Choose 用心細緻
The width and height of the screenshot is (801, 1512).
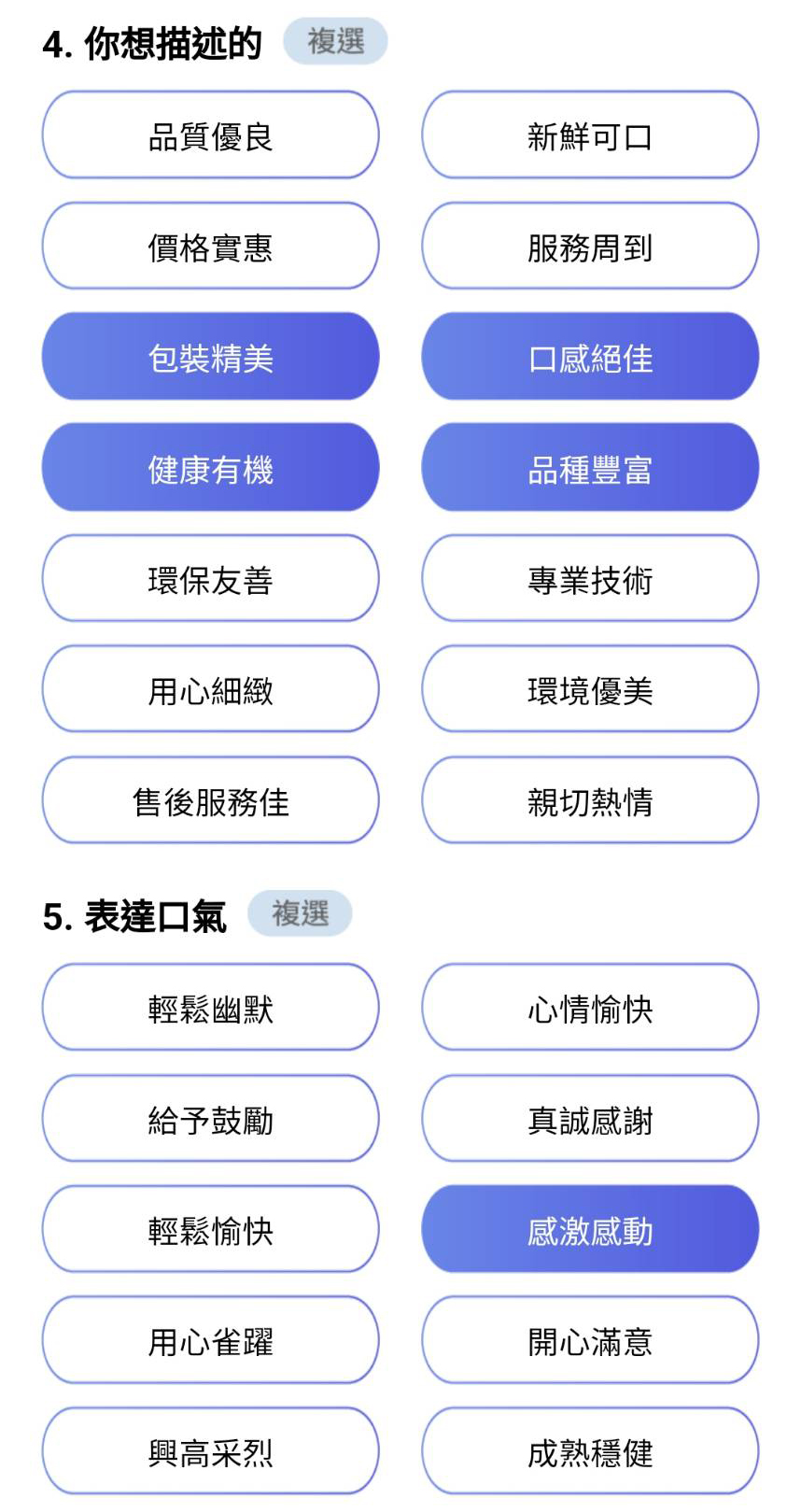tap(210, 689)
